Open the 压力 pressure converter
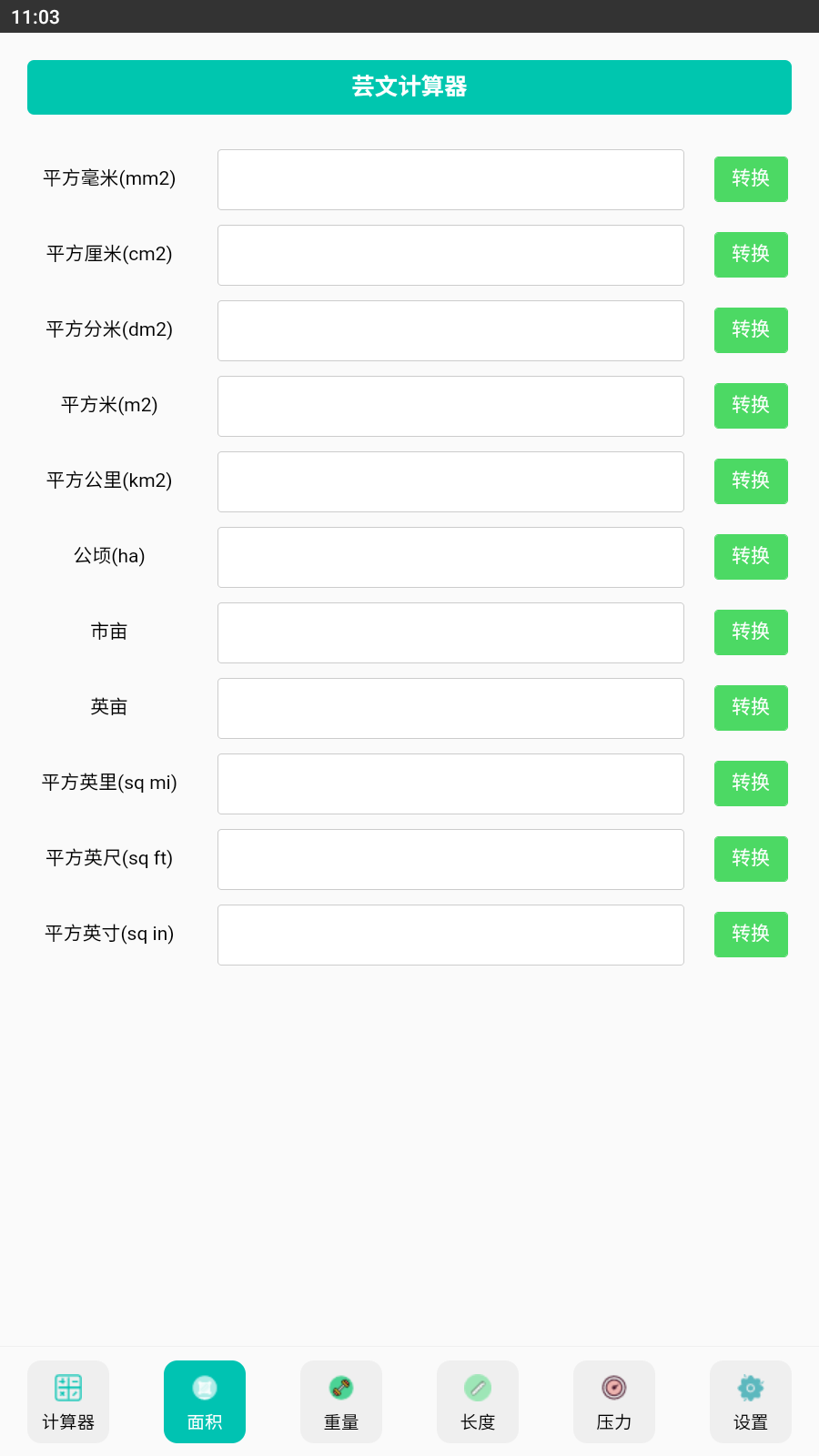This screenshot has width=819, height=1456. coord(613,1401)
